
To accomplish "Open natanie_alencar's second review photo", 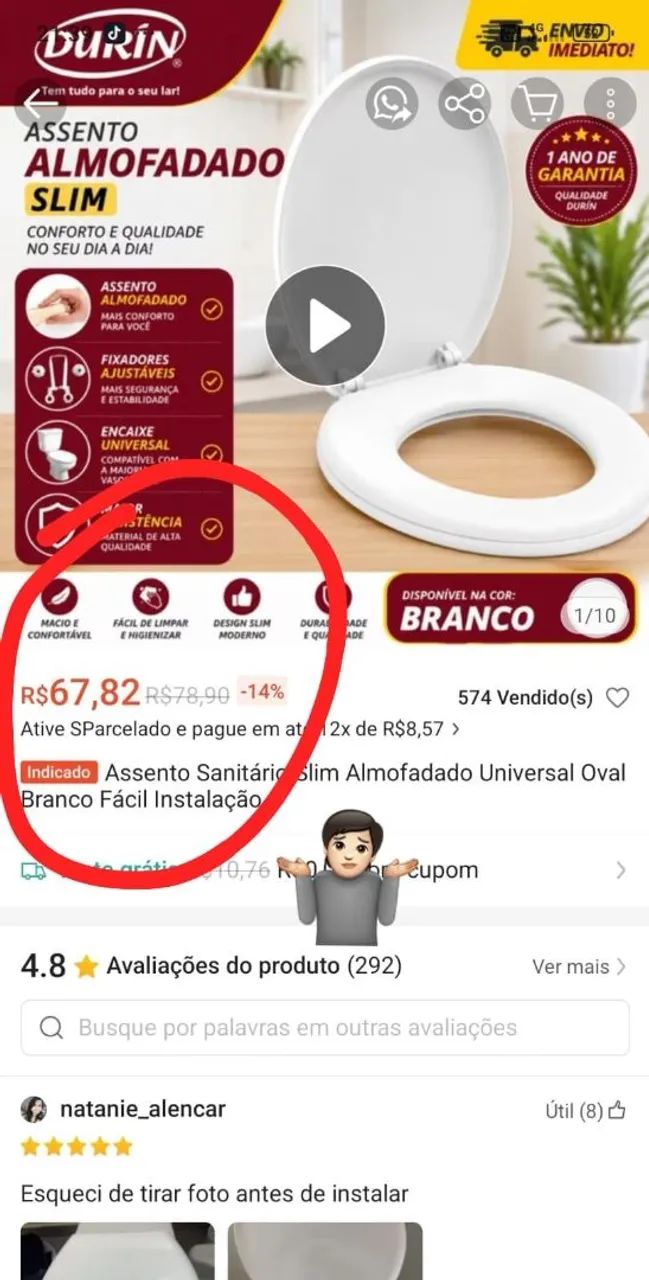I will [325, 1251].
